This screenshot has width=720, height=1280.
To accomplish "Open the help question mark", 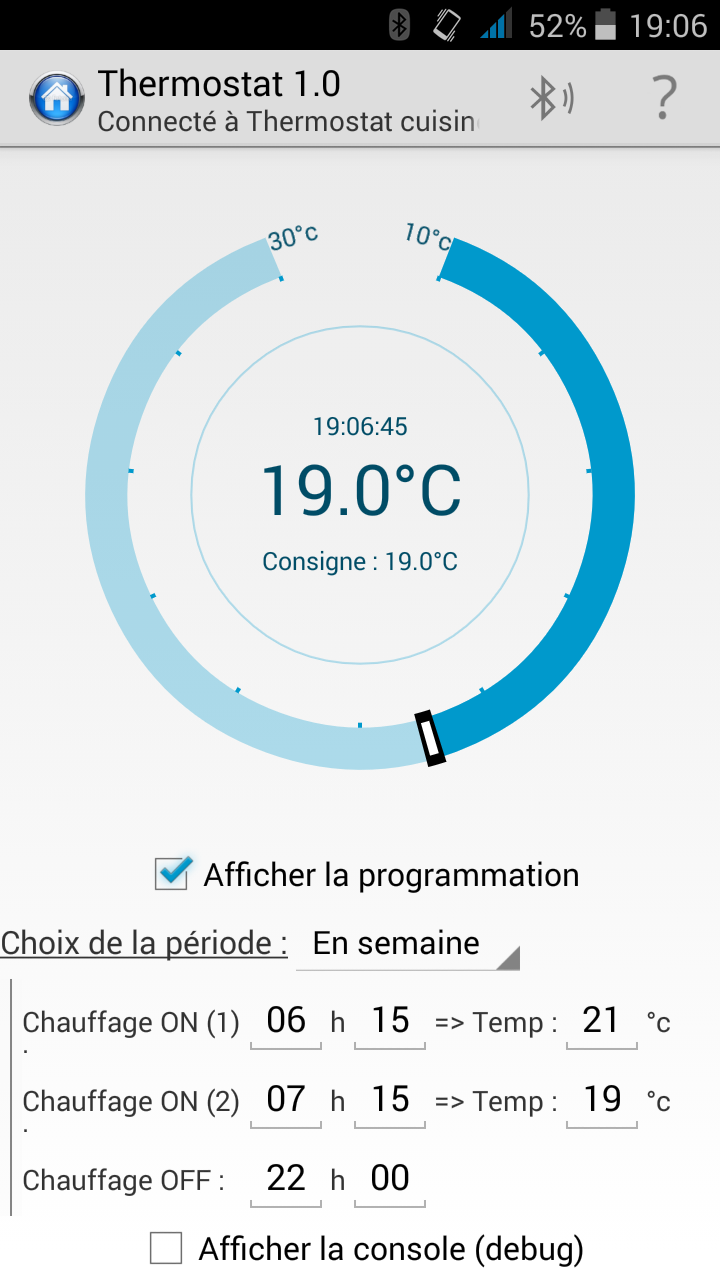I will pyautogui.click(x=664, y=98).
